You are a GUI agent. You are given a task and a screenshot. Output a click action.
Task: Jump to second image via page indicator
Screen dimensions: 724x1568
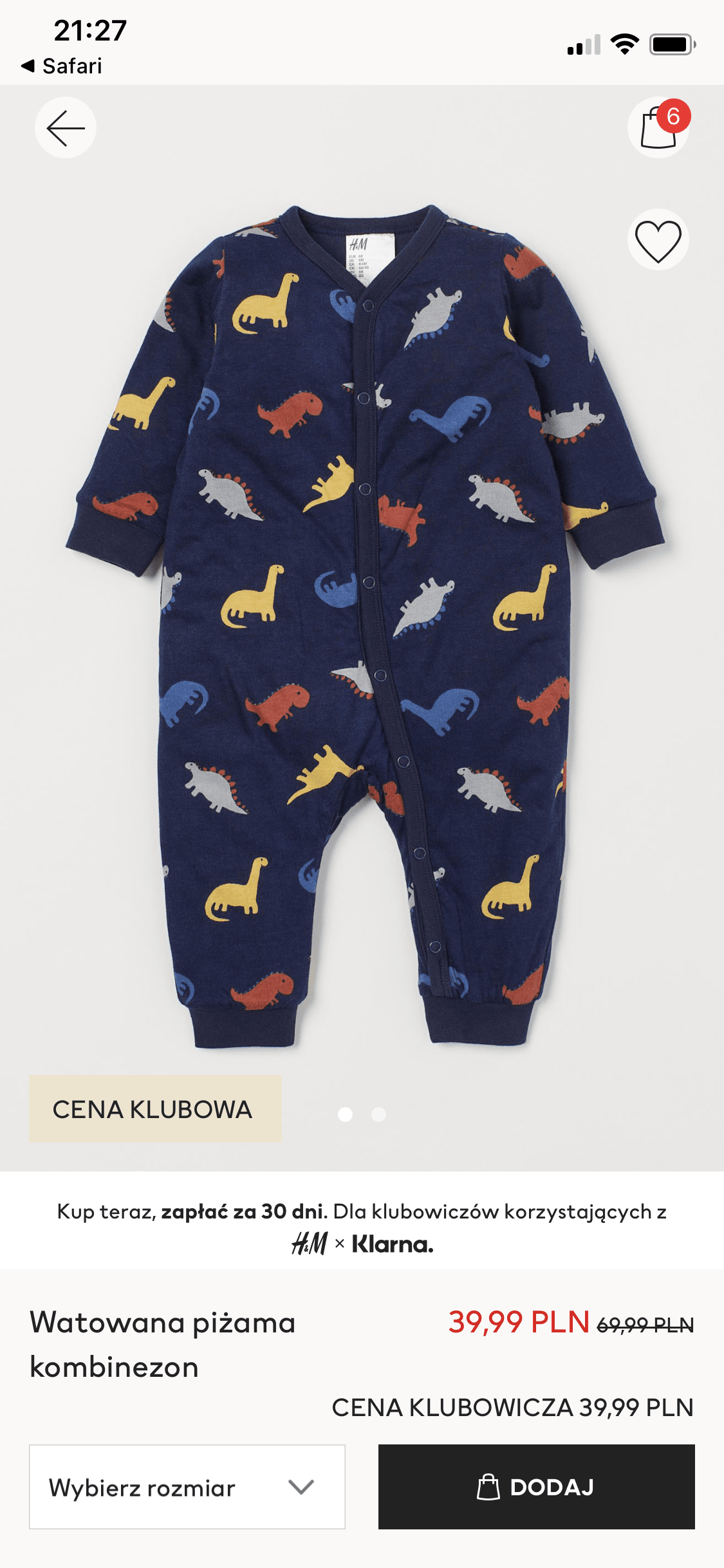(x=378, y=1114)
